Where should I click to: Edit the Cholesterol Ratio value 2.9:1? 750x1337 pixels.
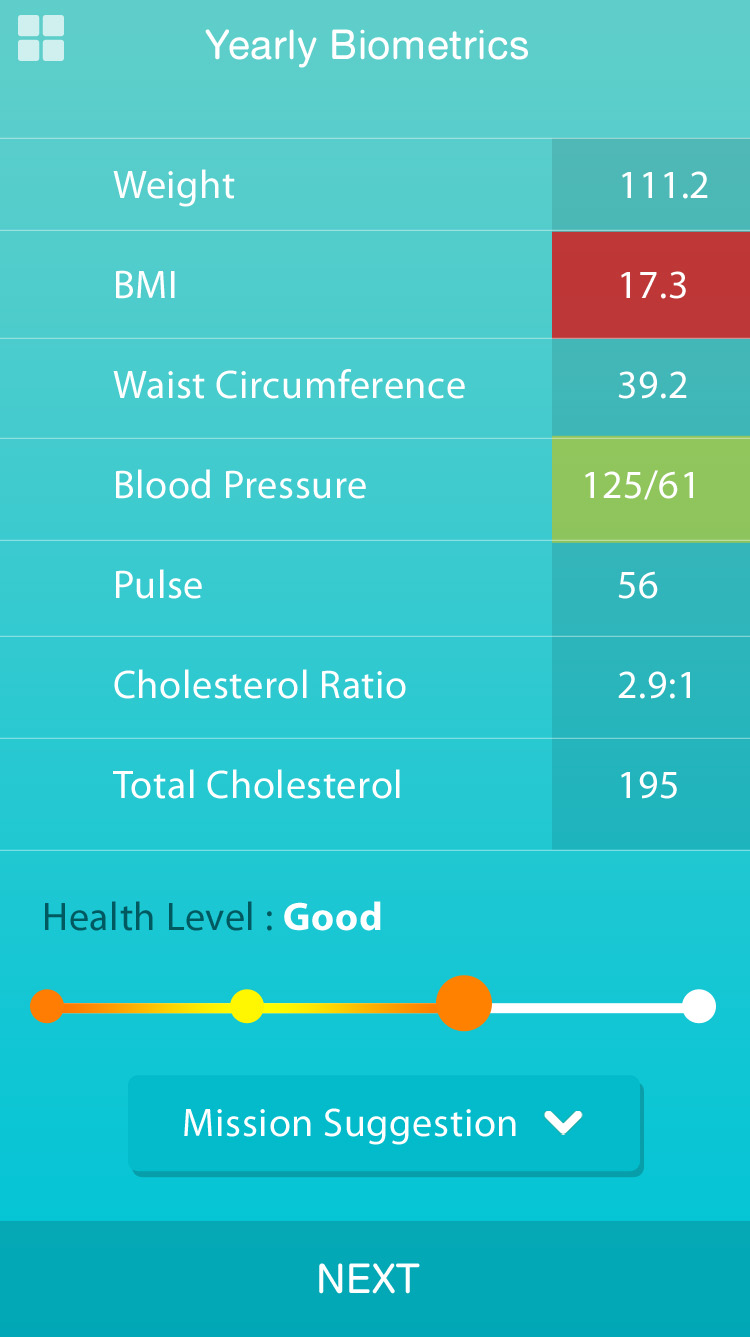651,687
